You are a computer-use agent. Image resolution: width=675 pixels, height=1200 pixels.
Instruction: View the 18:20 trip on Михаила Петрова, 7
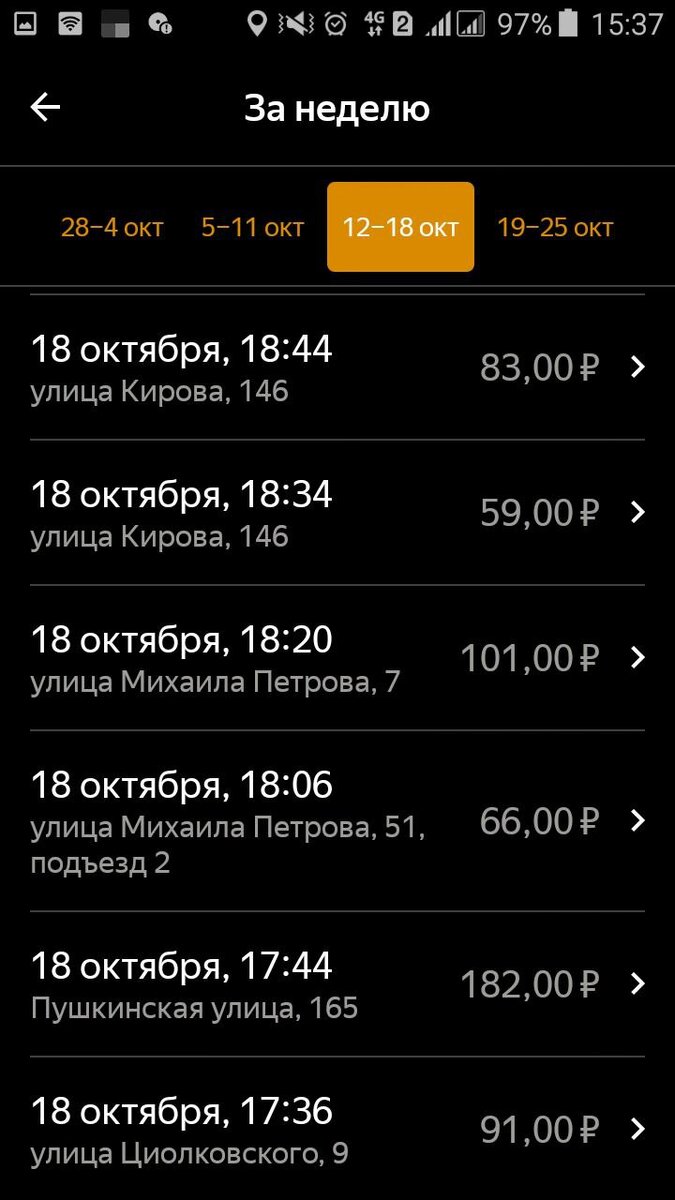tap(337, 658)
